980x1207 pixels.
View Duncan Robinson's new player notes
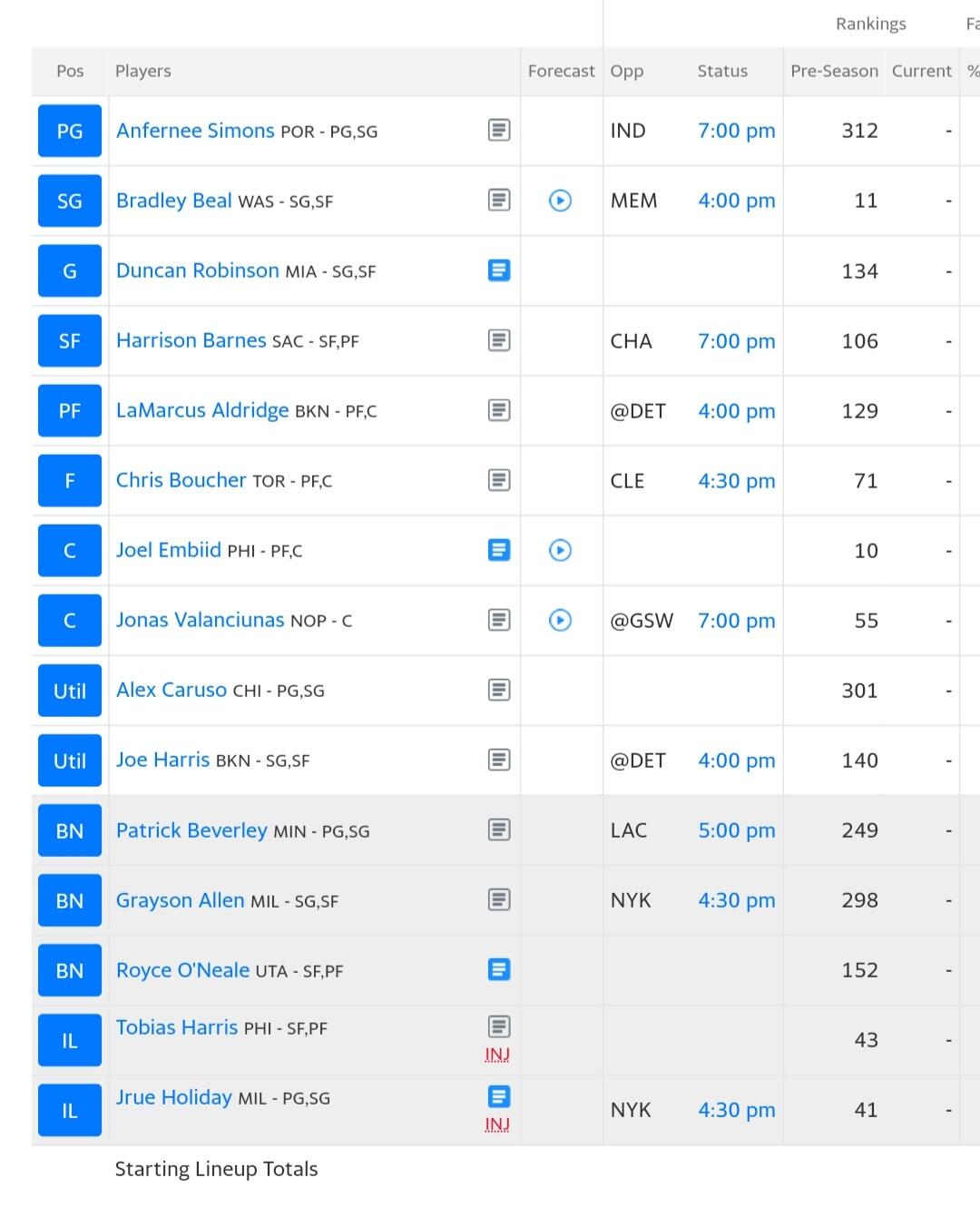tap(499, 270)
